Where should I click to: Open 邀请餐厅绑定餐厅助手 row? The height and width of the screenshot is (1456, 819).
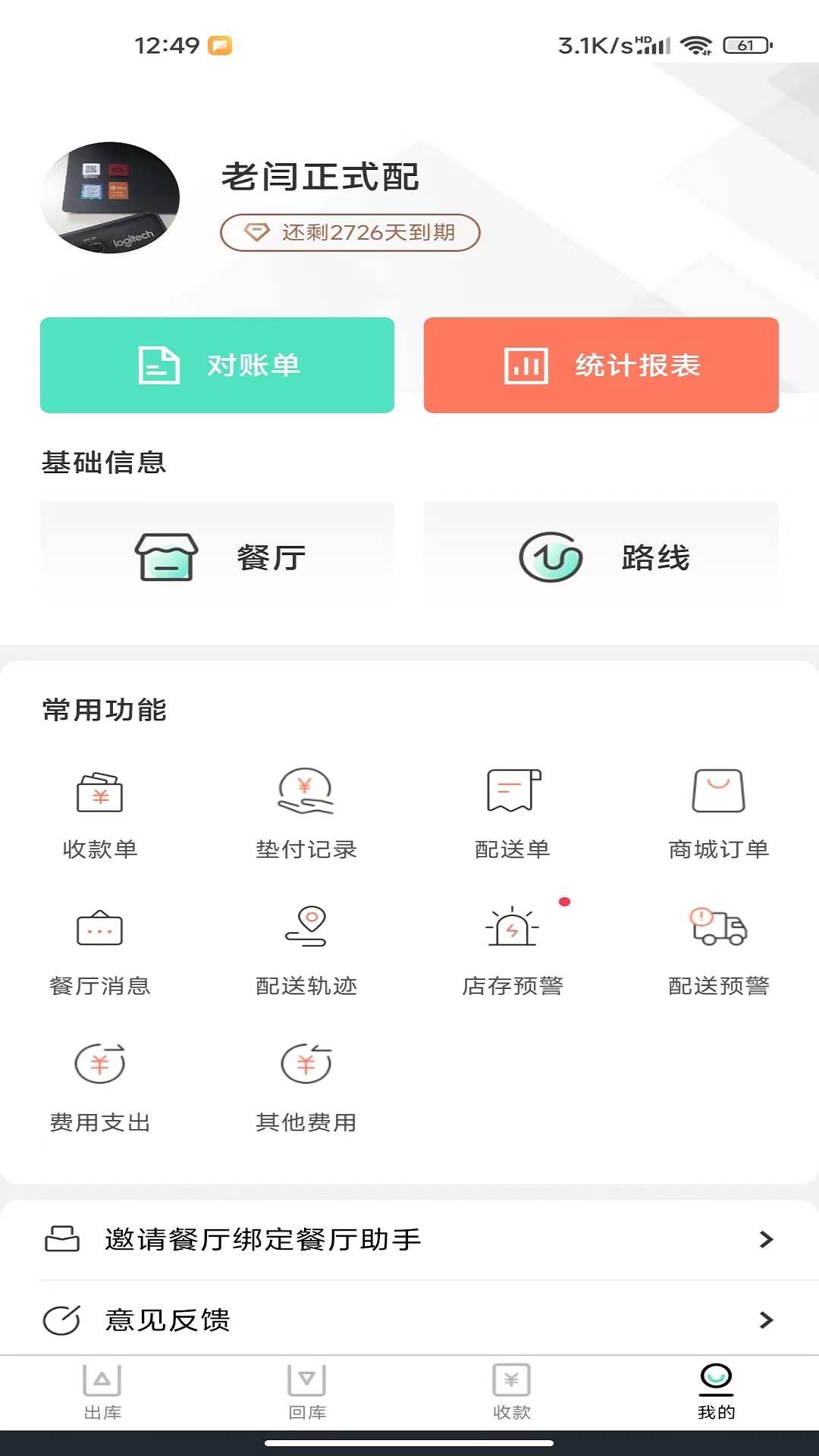[409, 1239]
